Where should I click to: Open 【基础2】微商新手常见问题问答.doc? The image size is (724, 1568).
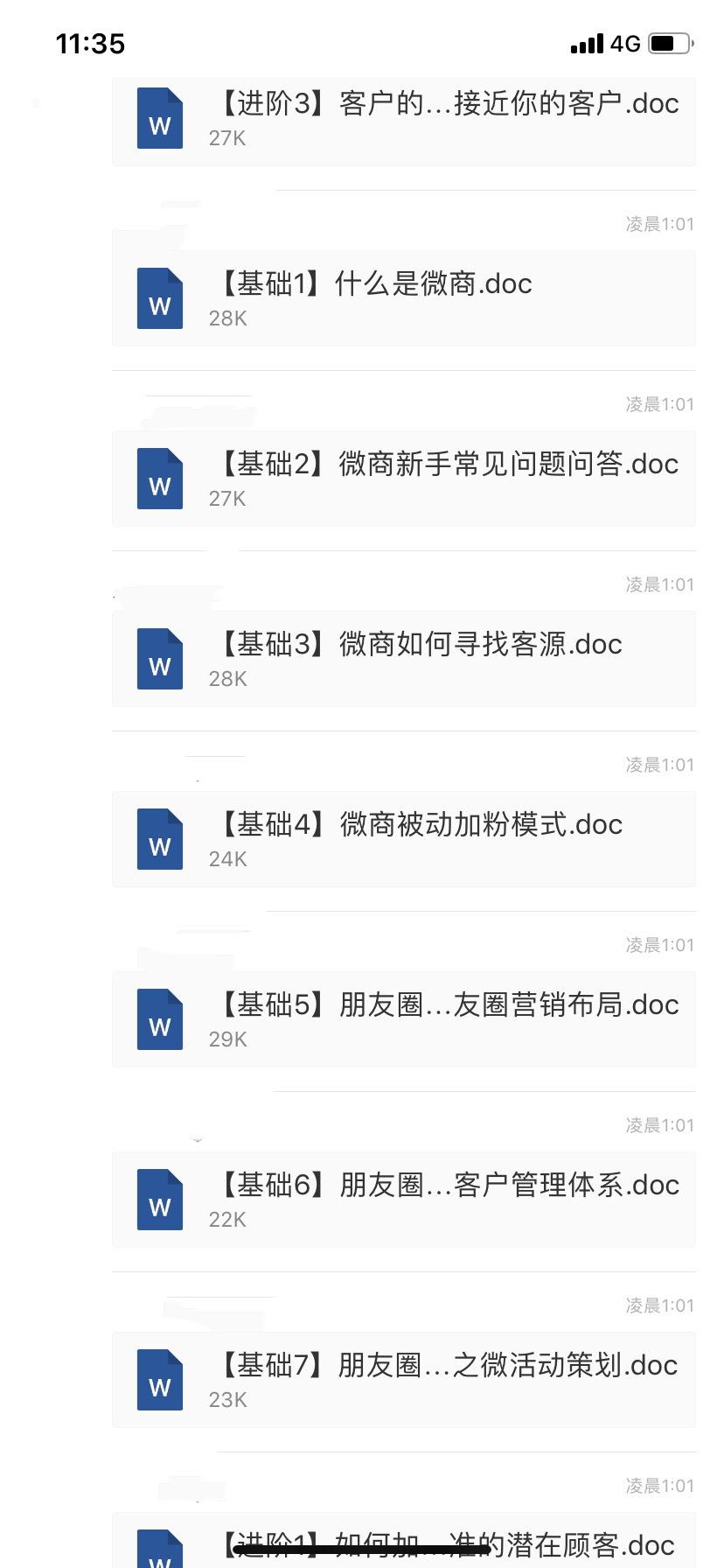click(x=403, y=479)
